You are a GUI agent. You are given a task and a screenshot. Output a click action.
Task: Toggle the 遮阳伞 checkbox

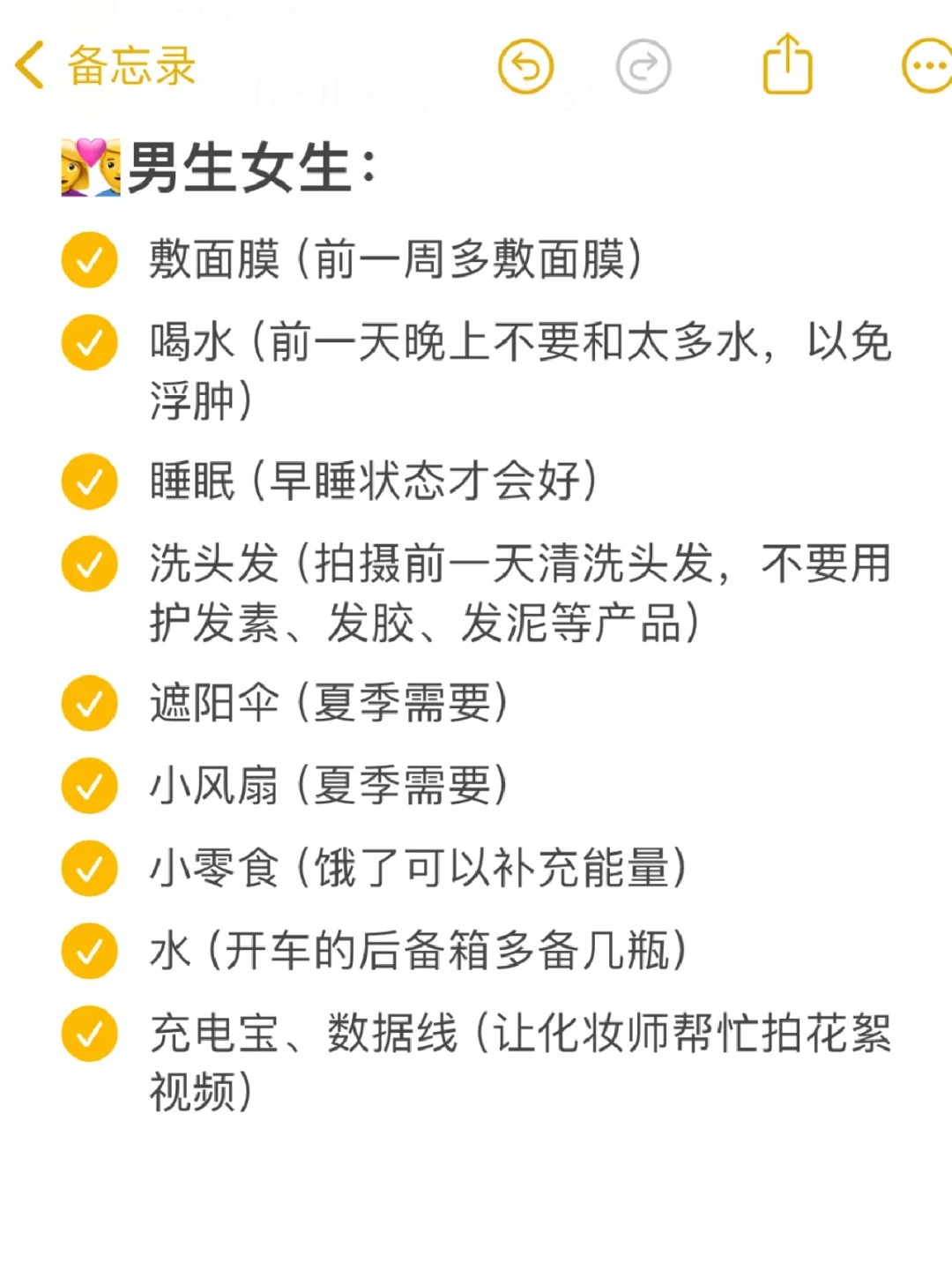click(89, 704)
